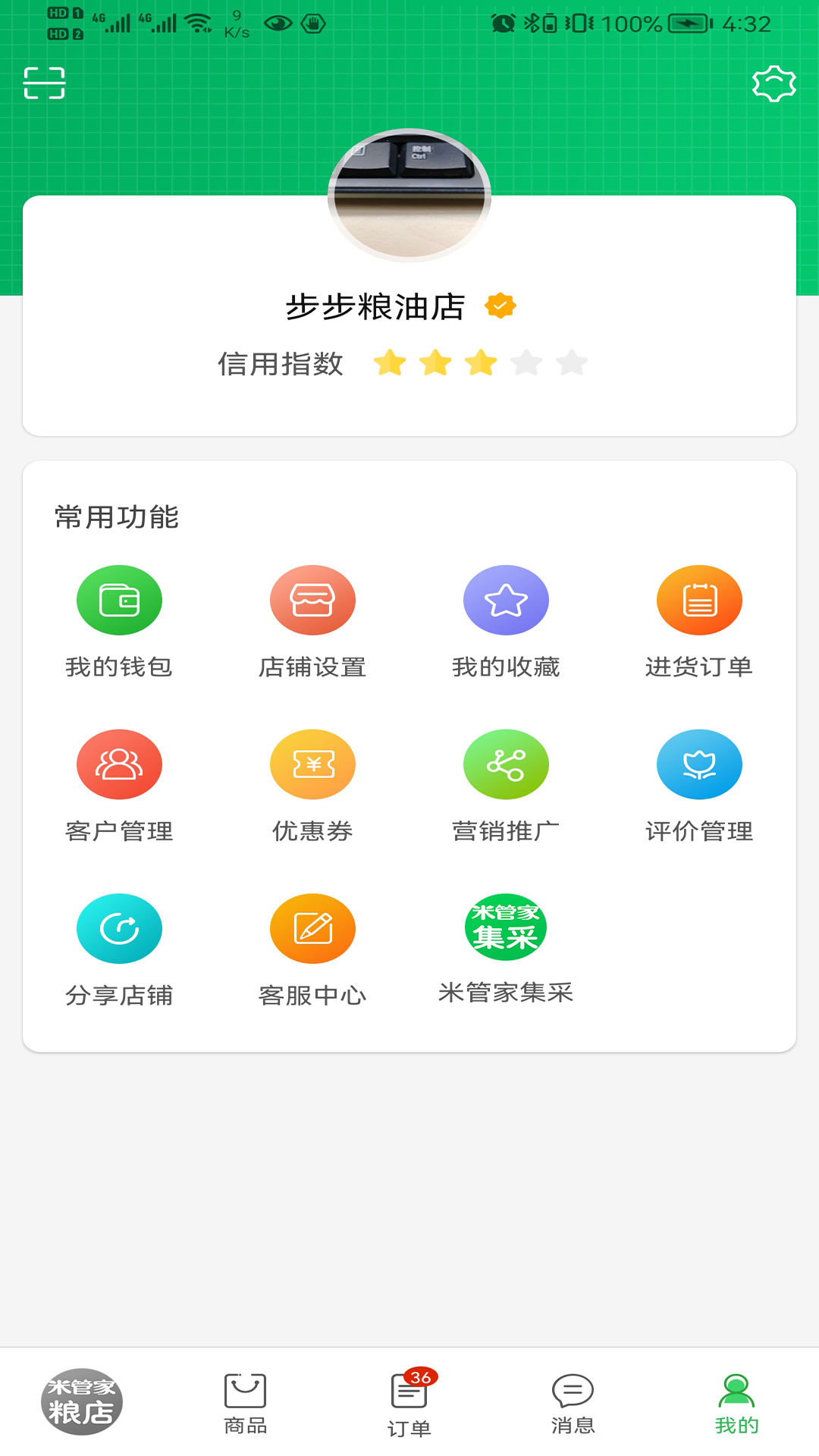819x1456 pixels.
Task: Switch to the 米管家粮店 home tab
Action: pyautogui.click(x=82, y=1402)
